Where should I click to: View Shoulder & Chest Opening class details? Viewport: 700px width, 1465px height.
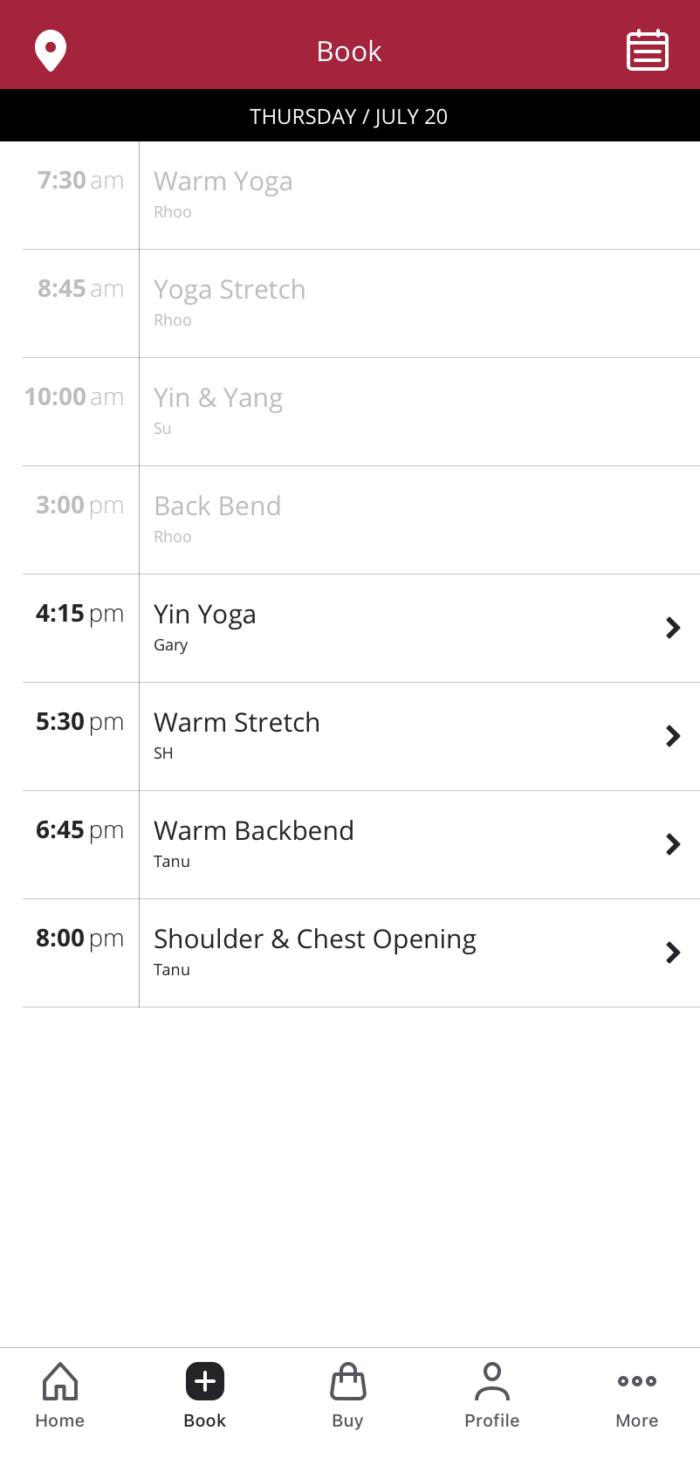coord(361,953)
